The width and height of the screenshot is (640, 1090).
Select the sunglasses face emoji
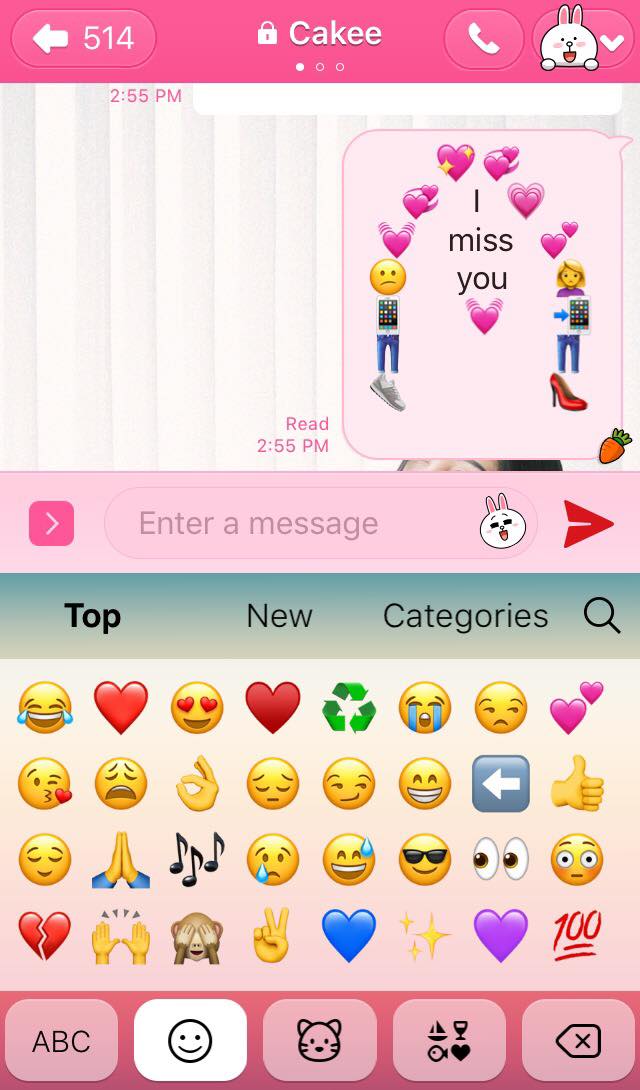coord(424,860)
